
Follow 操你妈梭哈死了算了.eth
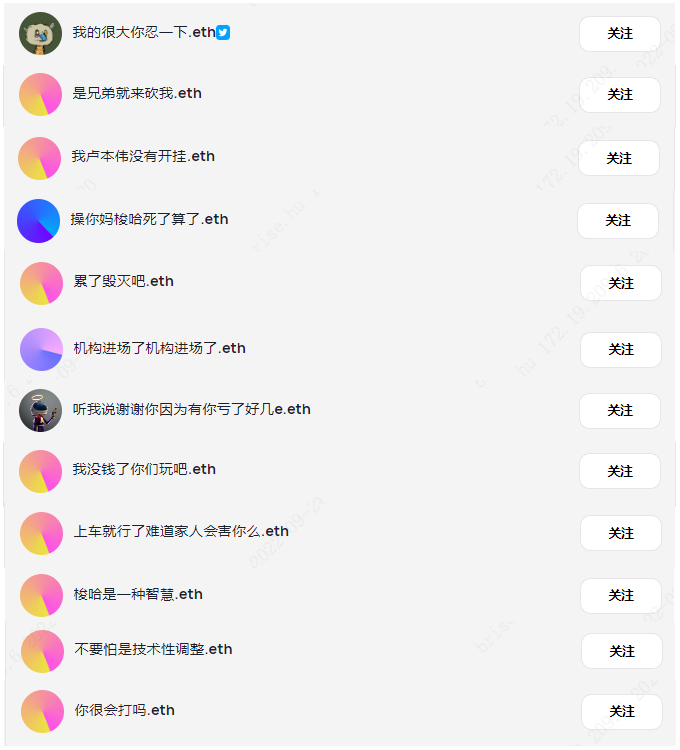click(x=617, y=221)
